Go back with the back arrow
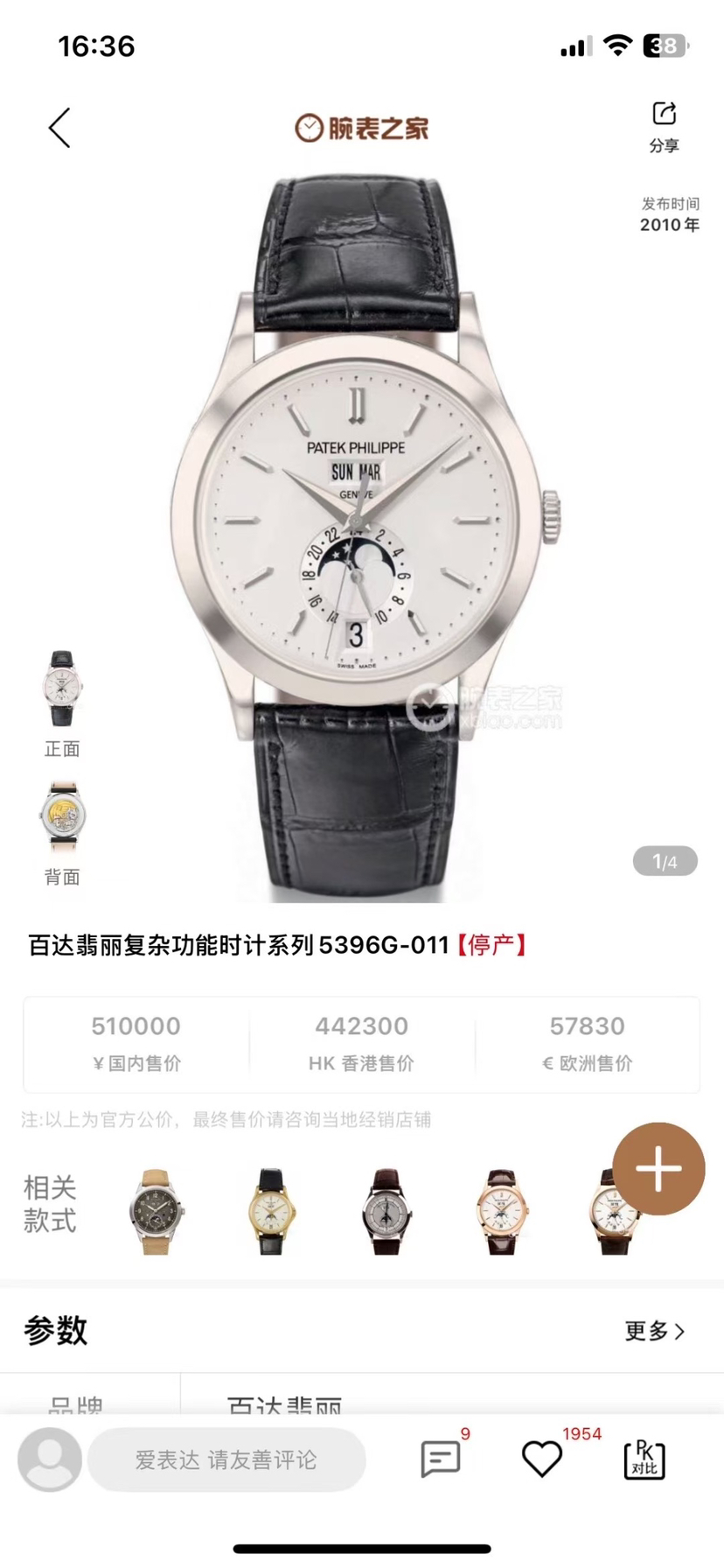724x1568 pixels. 59,129
